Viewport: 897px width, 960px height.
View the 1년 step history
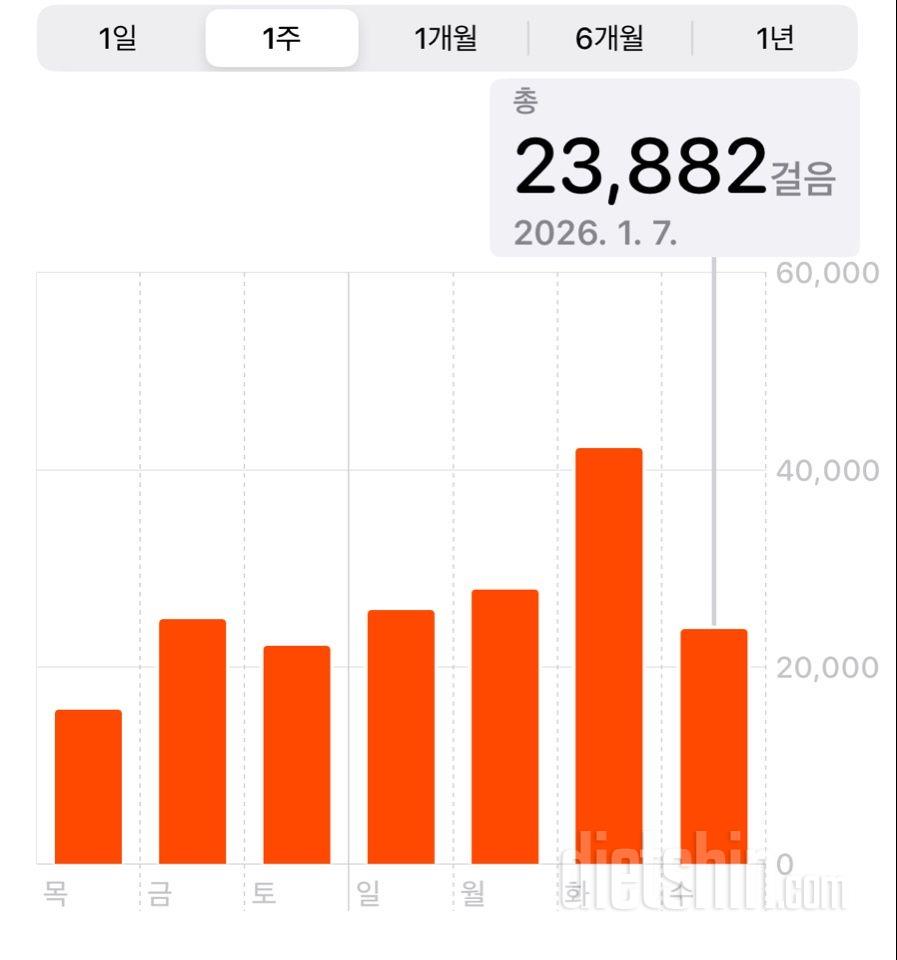[x=774, y=39]
